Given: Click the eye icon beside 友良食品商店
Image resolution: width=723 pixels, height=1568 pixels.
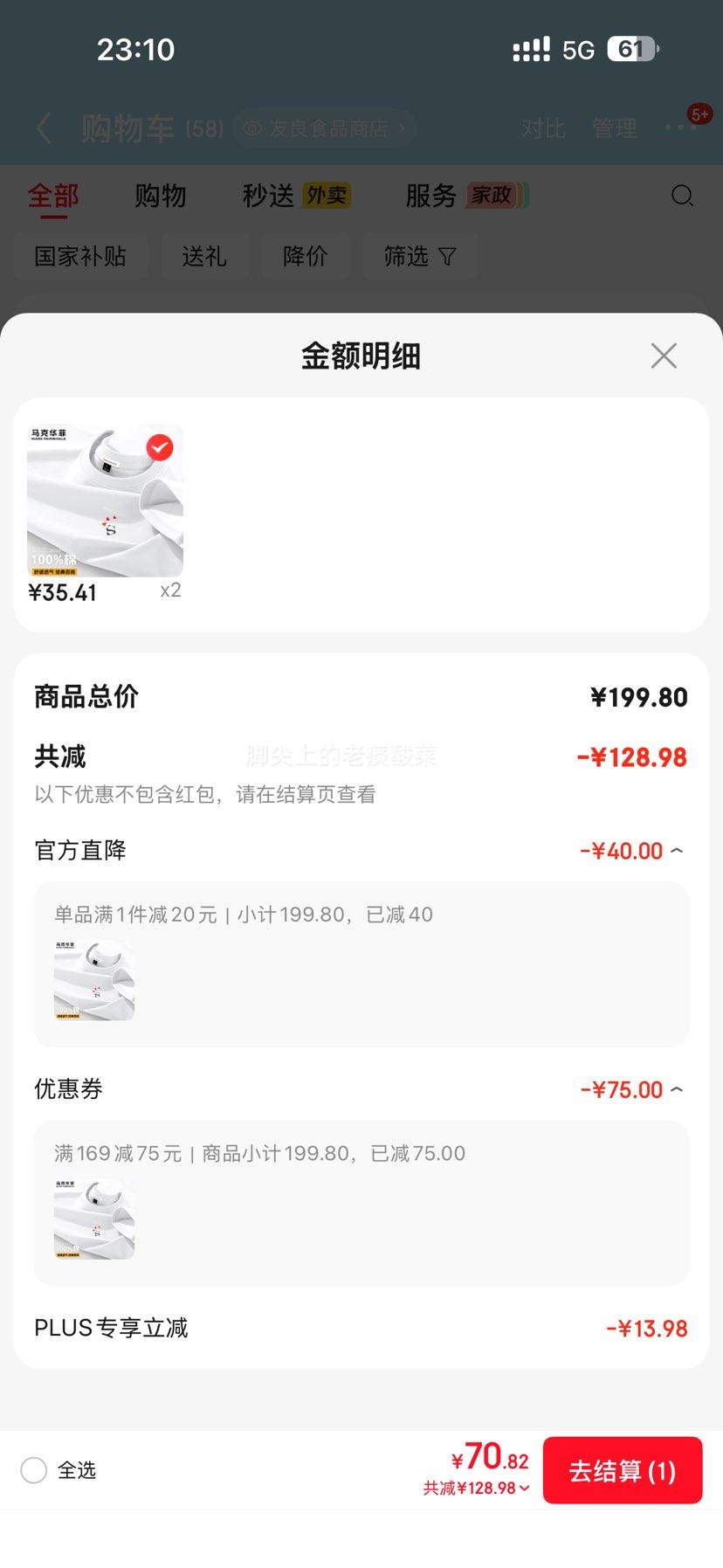Looking at the screenshot, I should (251, 128).
